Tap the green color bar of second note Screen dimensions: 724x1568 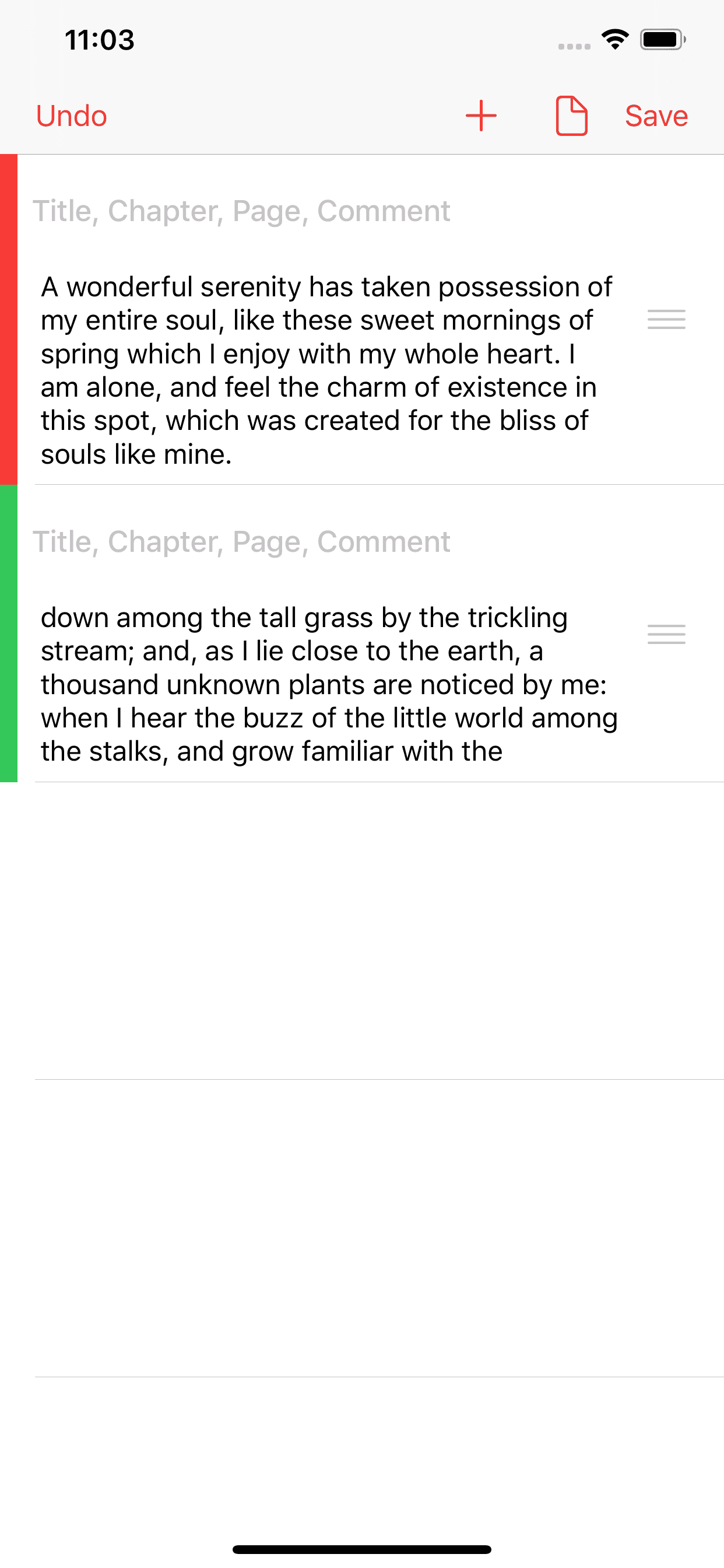(x=9, y=633)
